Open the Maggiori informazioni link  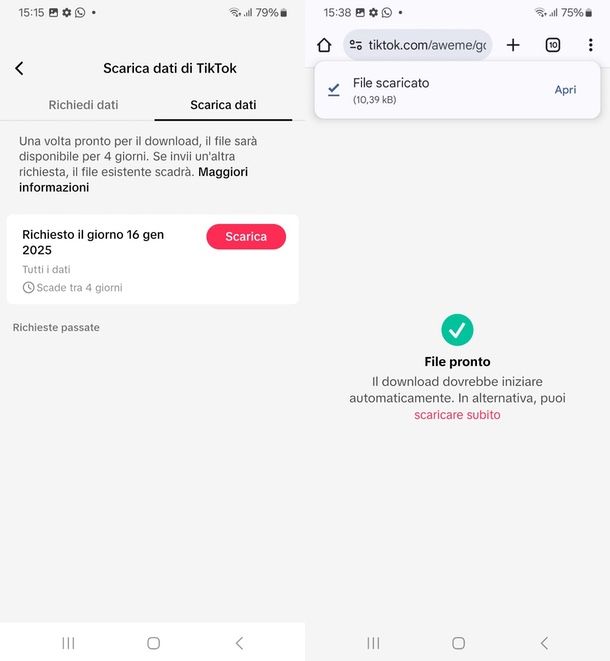click(133, 180)
